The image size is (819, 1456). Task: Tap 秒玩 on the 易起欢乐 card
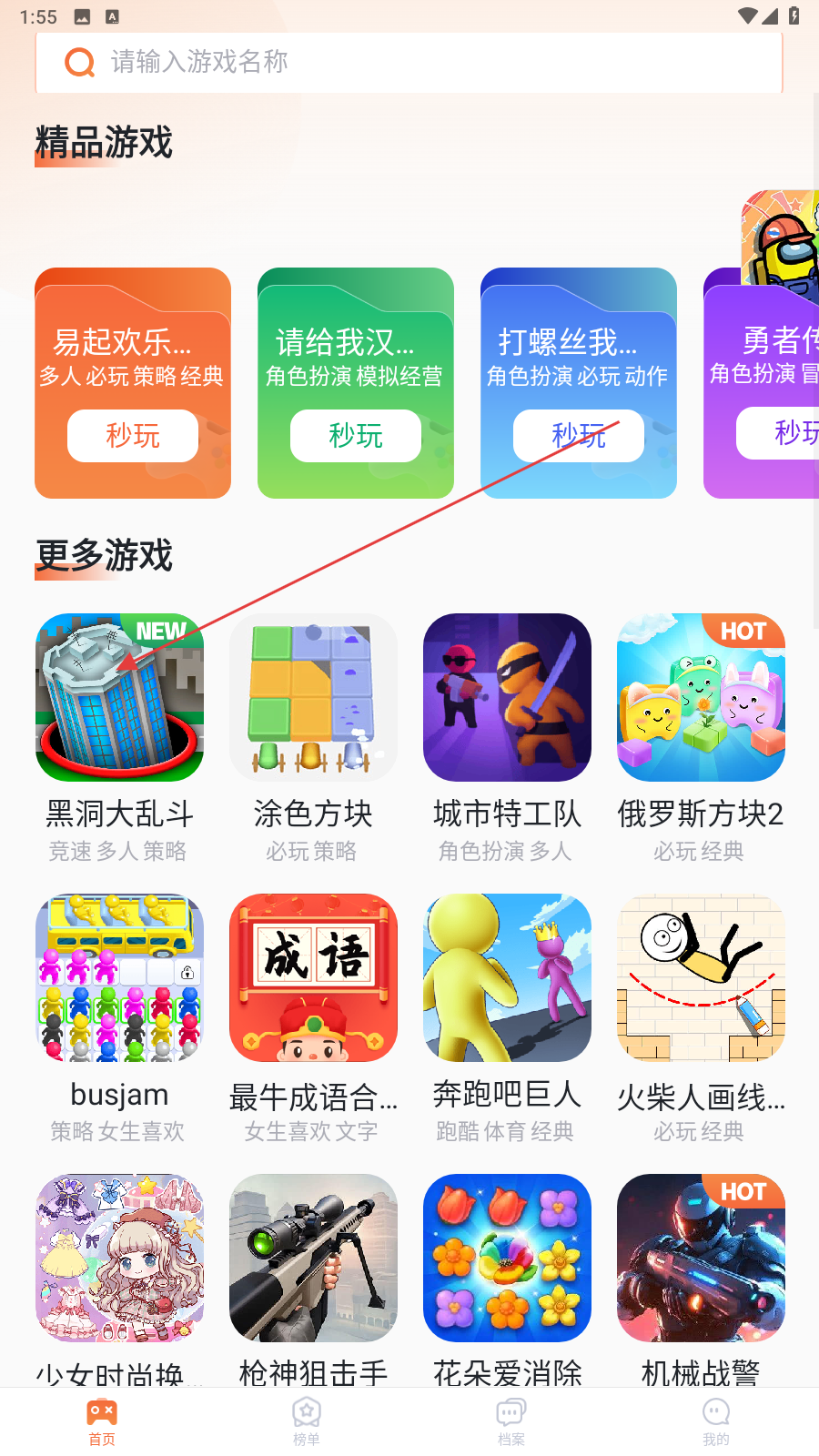tap(133, 436)
